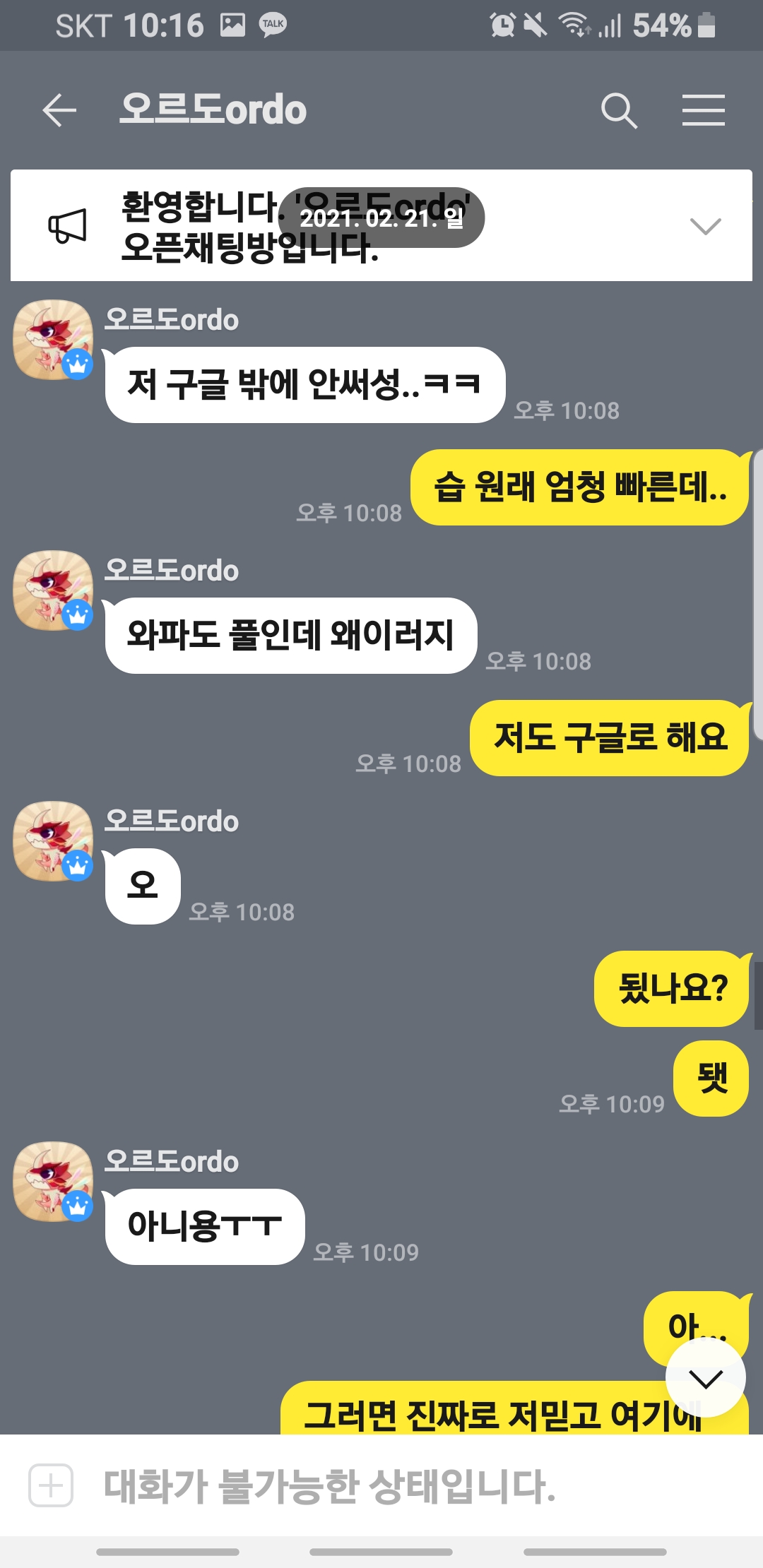Open the chat room hamburger menu
Viewport: 763px width, 1568px height.
point(703,110)
